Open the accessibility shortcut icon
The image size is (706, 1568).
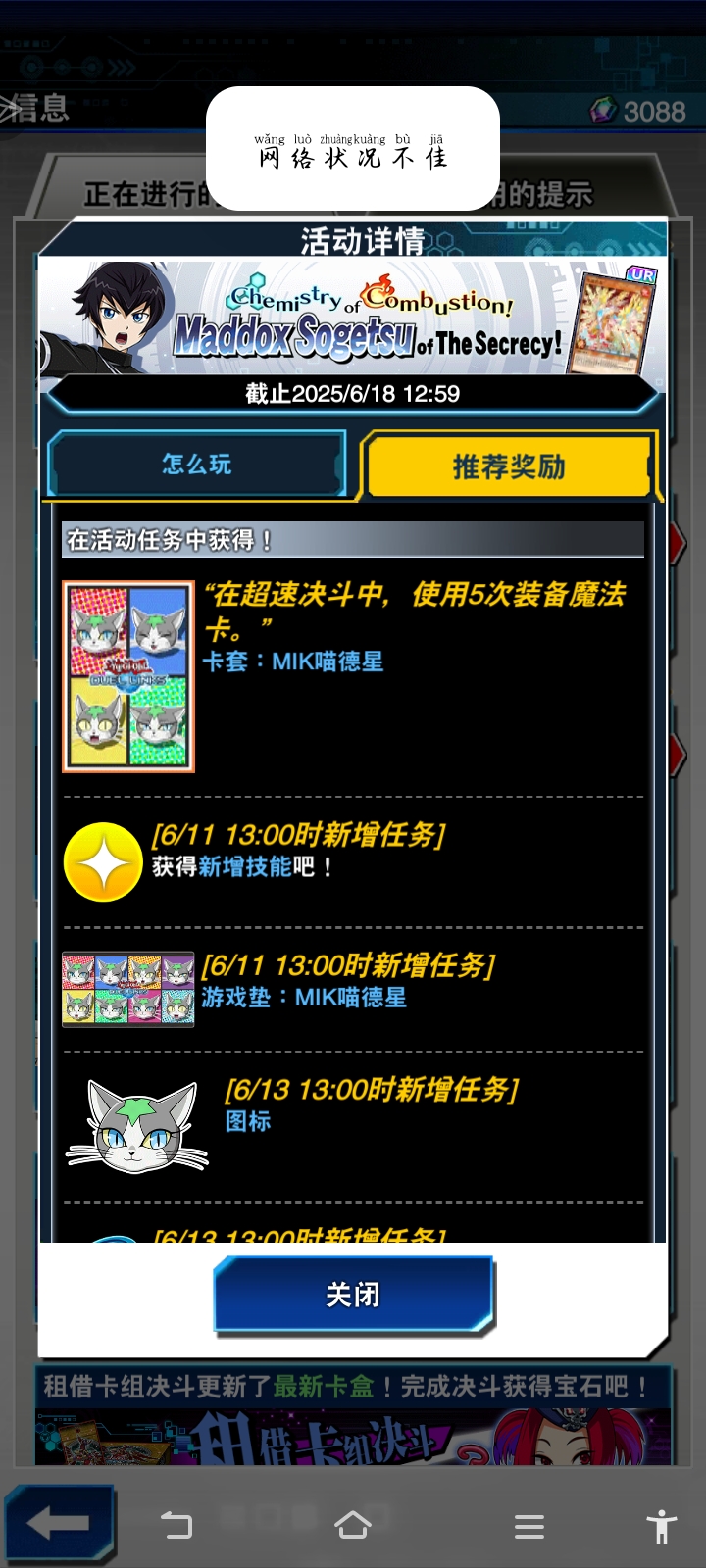662,1526
